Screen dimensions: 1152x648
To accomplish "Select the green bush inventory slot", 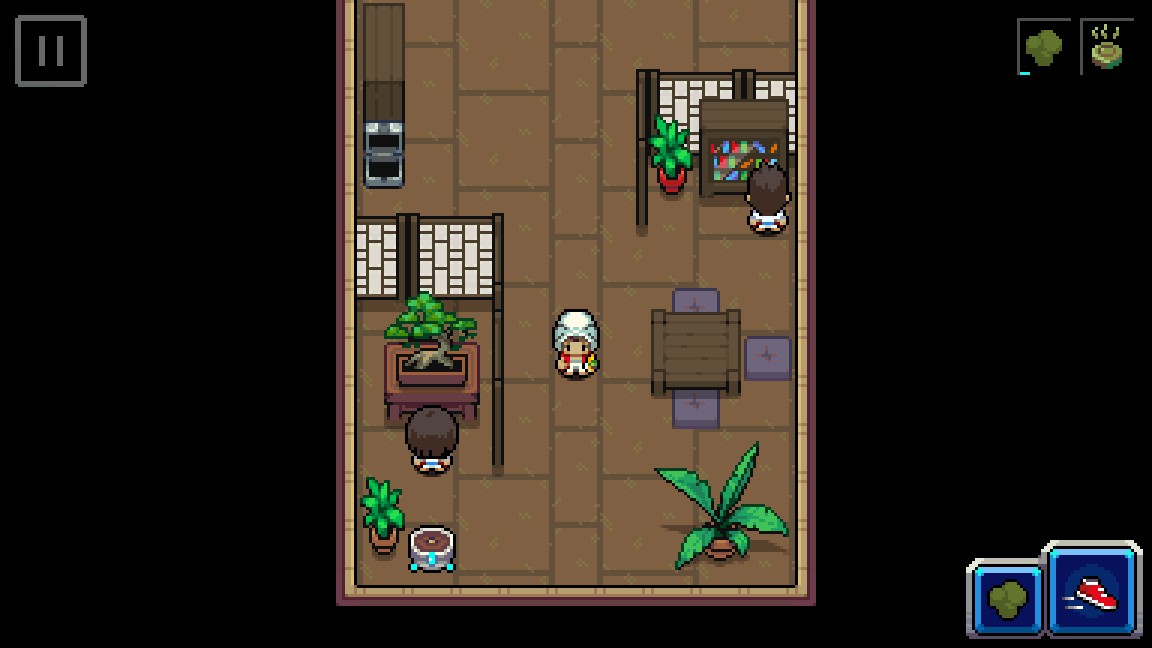I will point(1043,47).
